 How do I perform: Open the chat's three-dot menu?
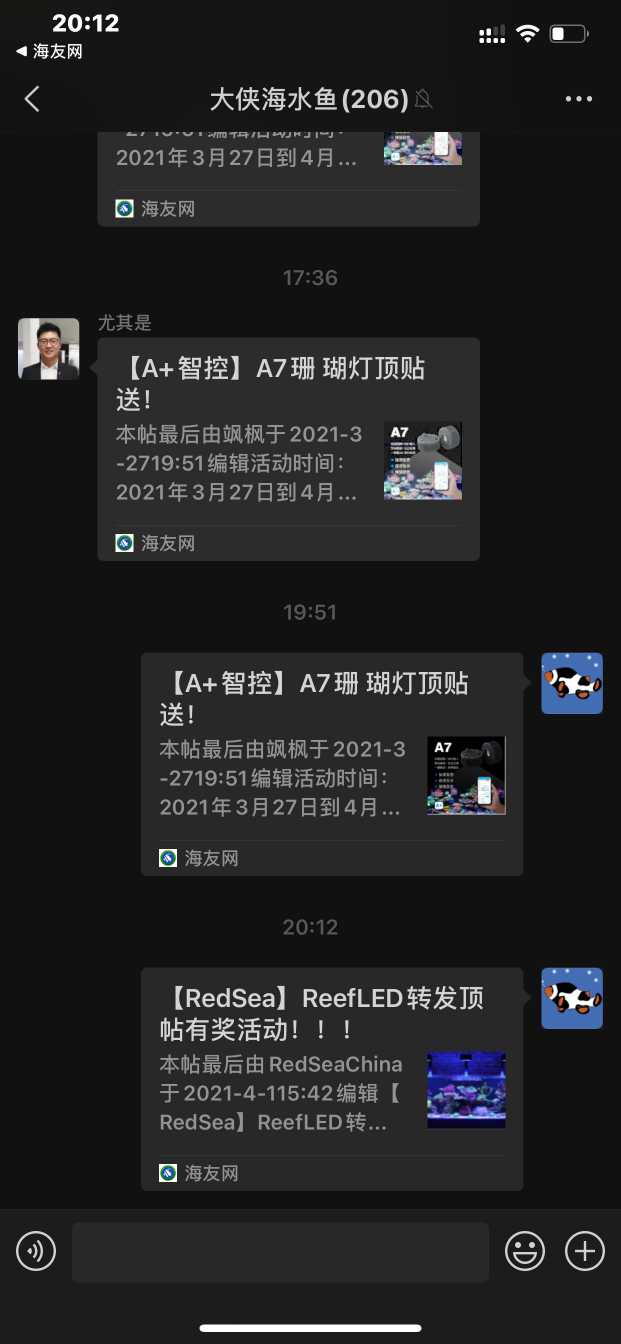(579, 99)
